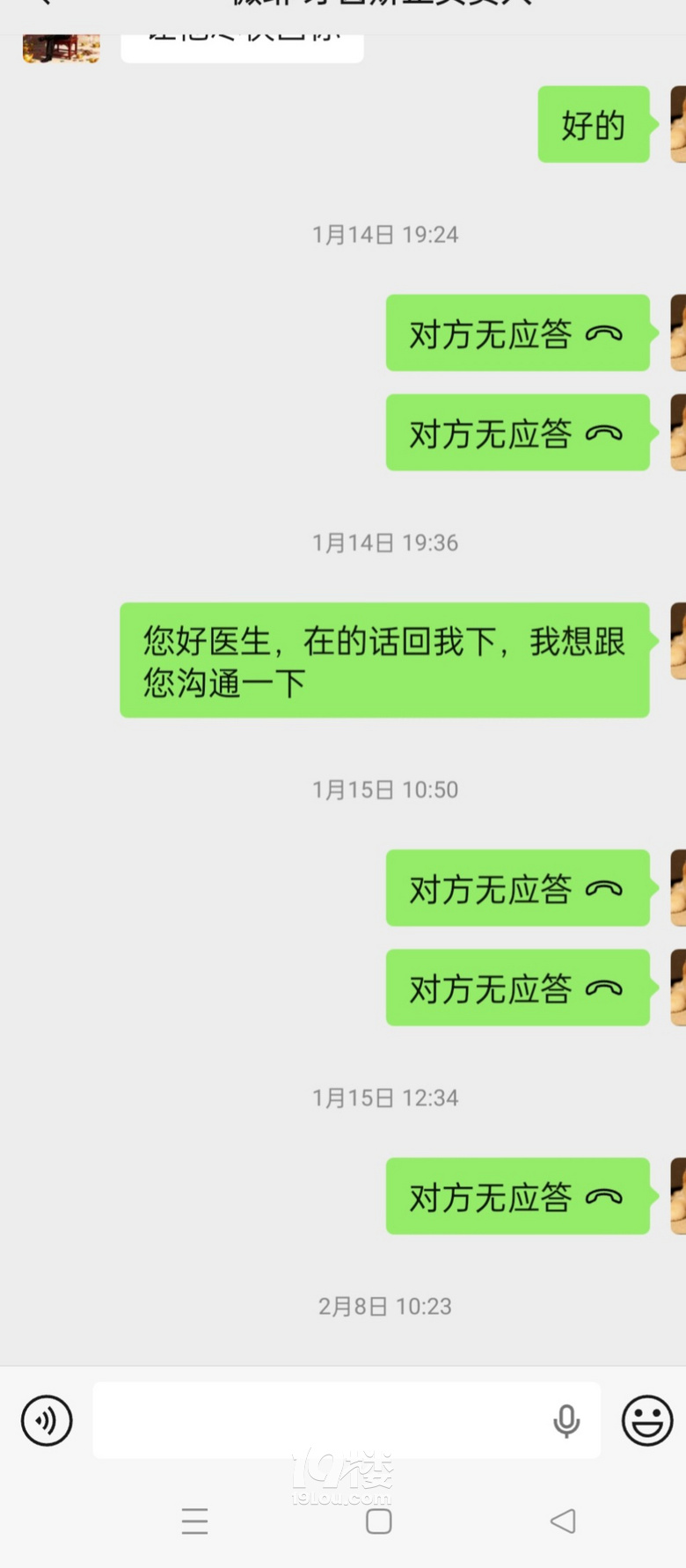Focus the message text field
The width and height of the screenshot is (686, 1568).
coord(317,1419)
